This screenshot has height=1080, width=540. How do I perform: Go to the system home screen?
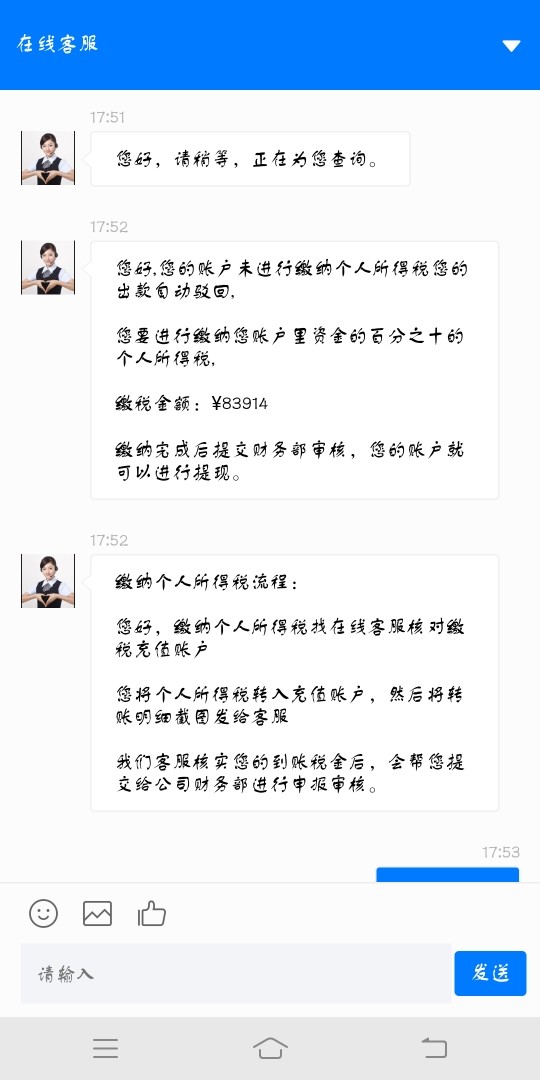pos(270,1048)
